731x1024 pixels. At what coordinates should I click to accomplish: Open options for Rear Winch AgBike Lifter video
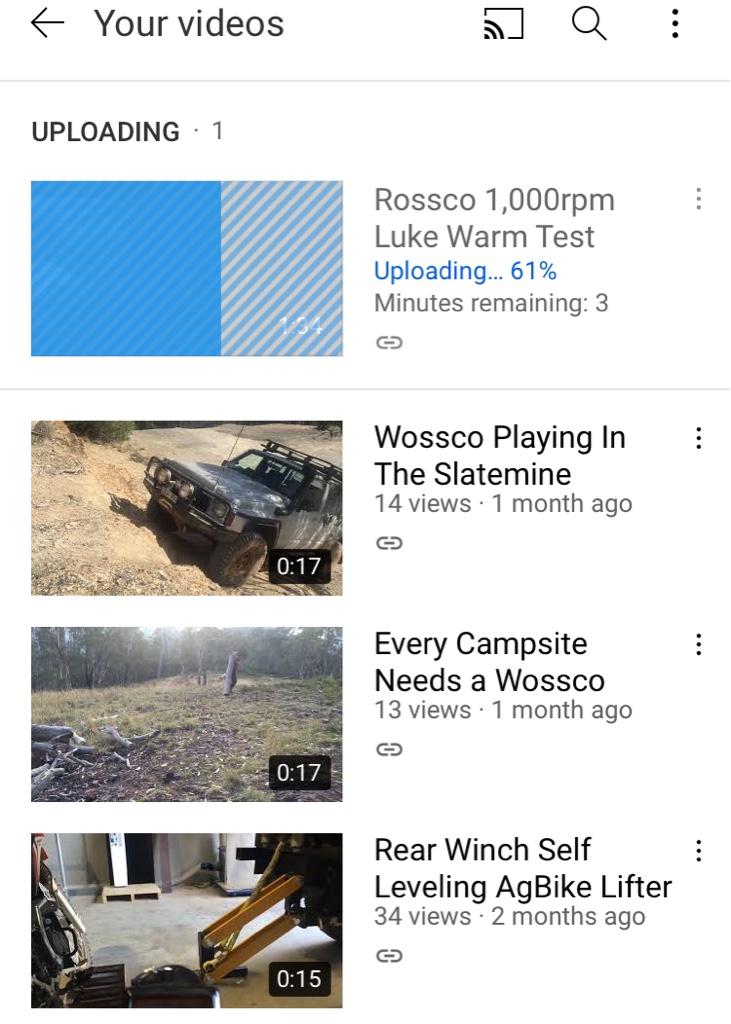(698, 851)
